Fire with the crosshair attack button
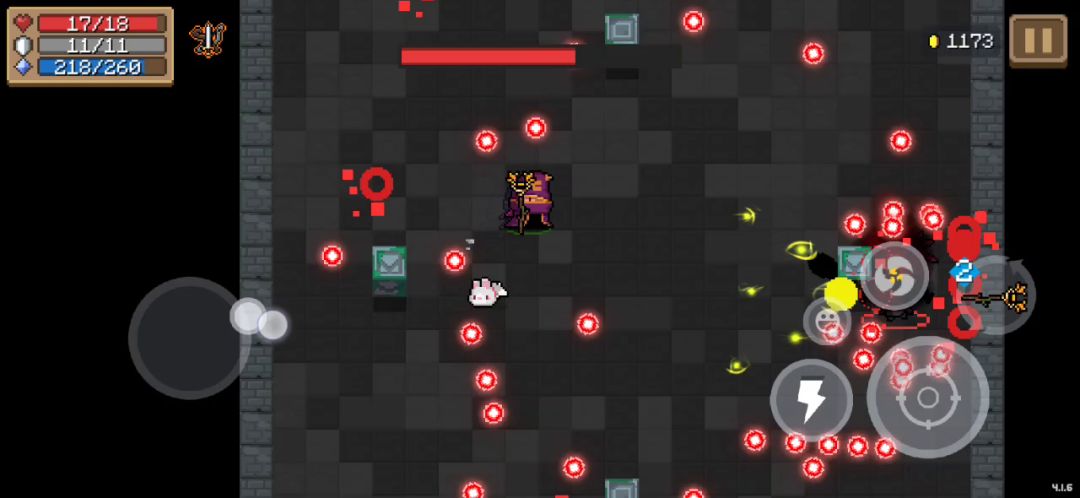The width and height of the screenshot is (1080, 498). click(x=927, y=397)
